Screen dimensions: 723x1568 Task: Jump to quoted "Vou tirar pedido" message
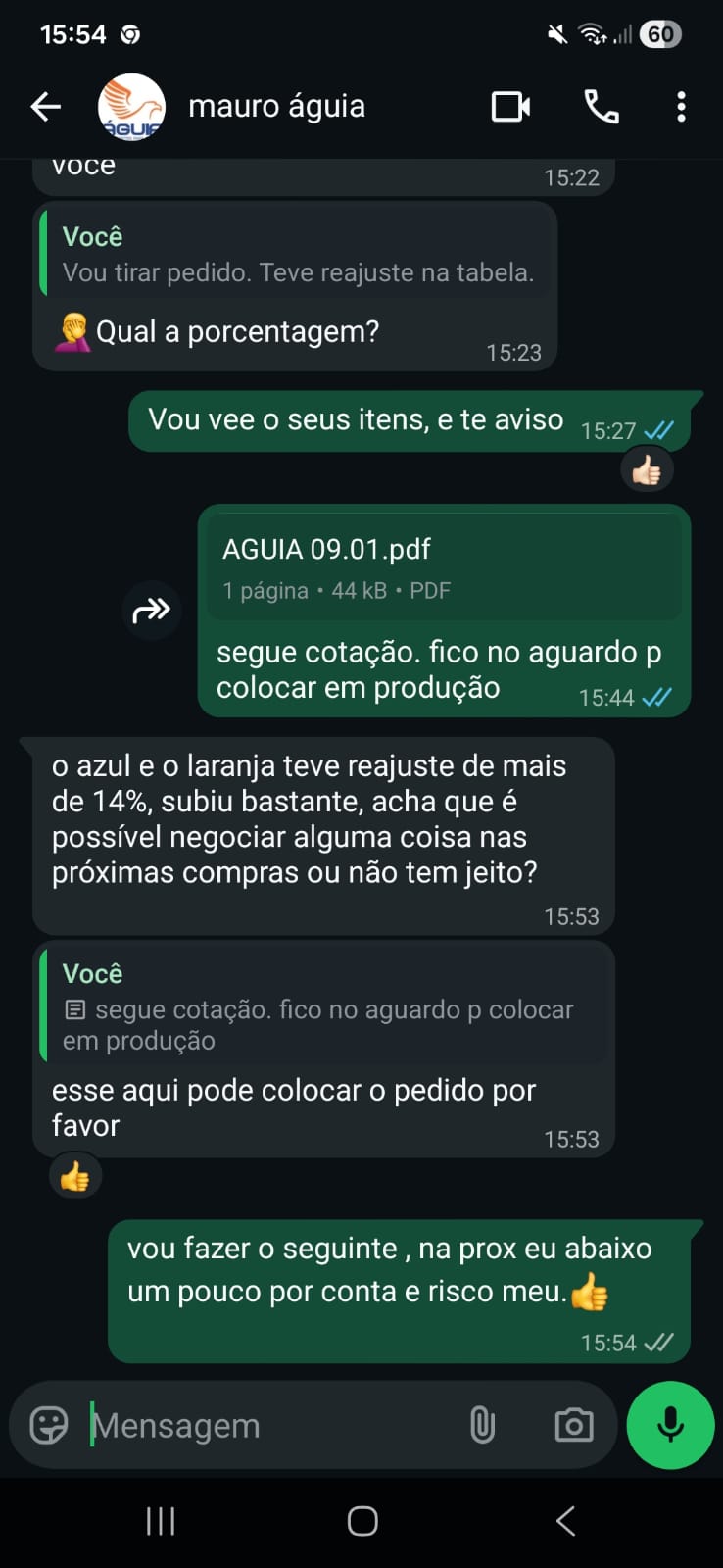tap(298, 255)
